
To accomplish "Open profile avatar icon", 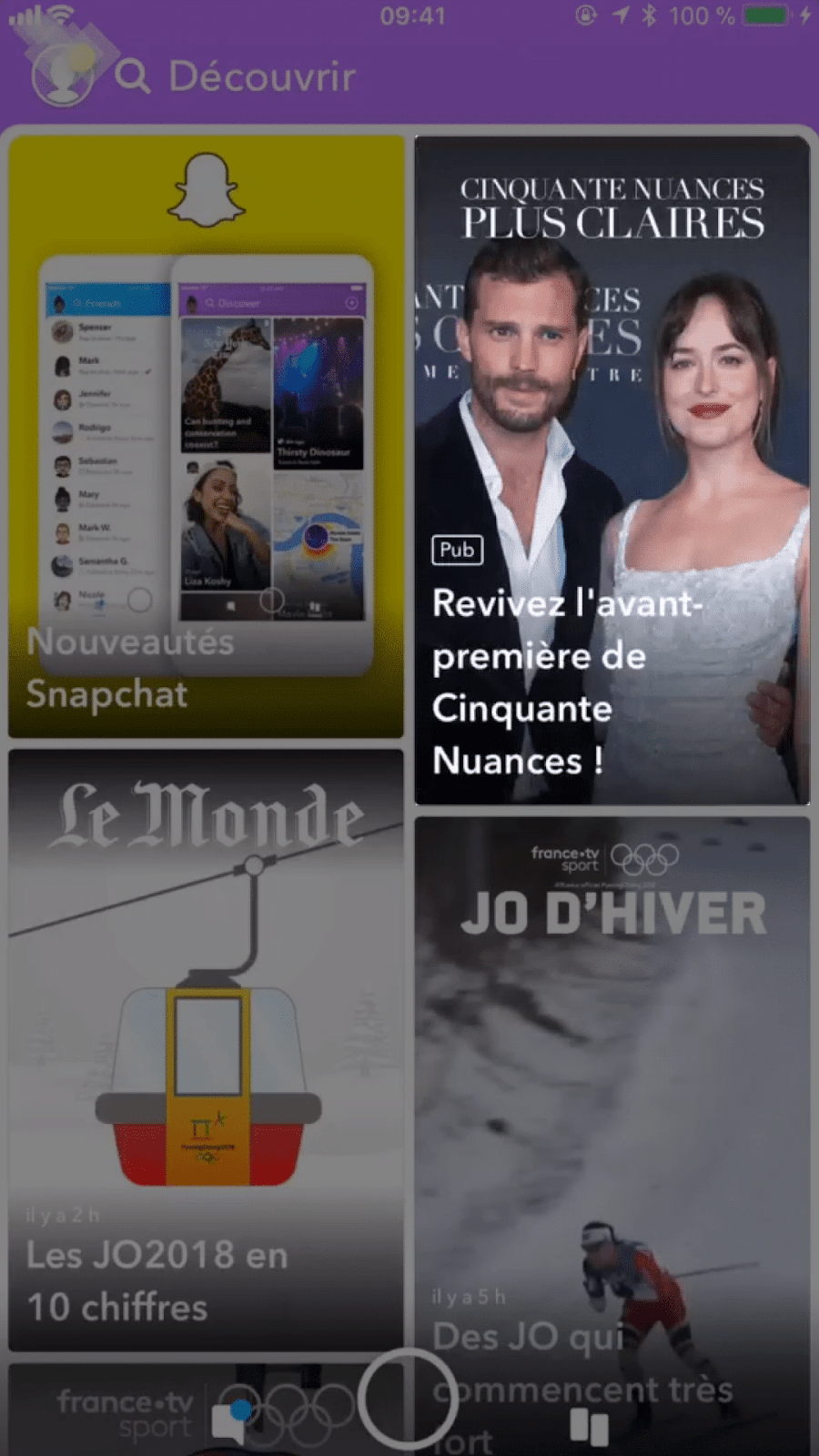I will point(62,75).
